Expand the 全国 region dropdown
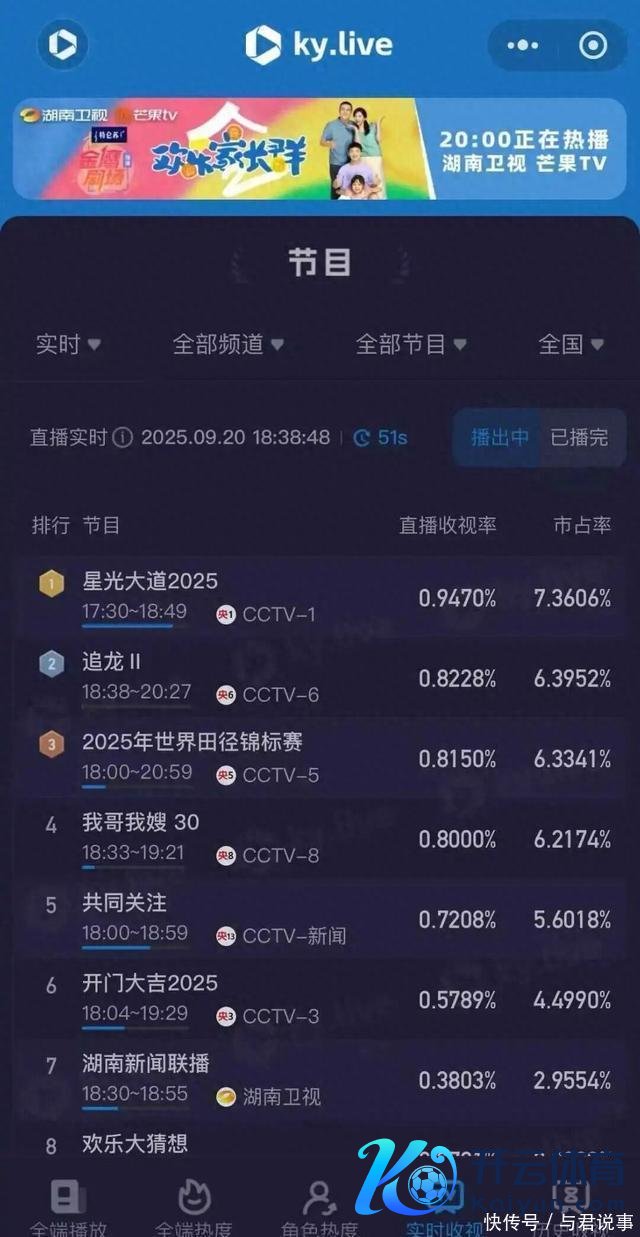 (571, 344)
